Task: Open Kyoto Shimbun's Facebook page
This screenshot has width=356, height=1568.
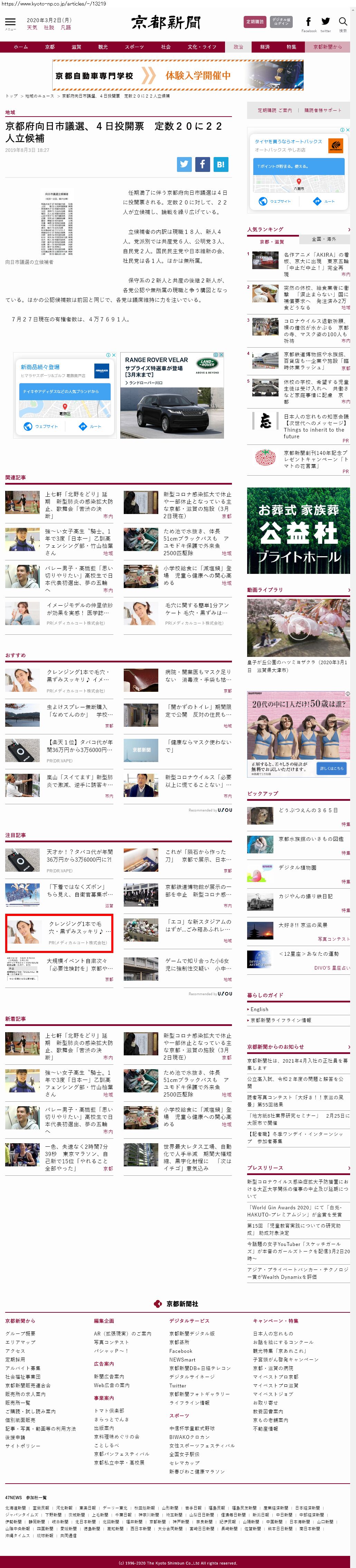Action: point(309,22)
